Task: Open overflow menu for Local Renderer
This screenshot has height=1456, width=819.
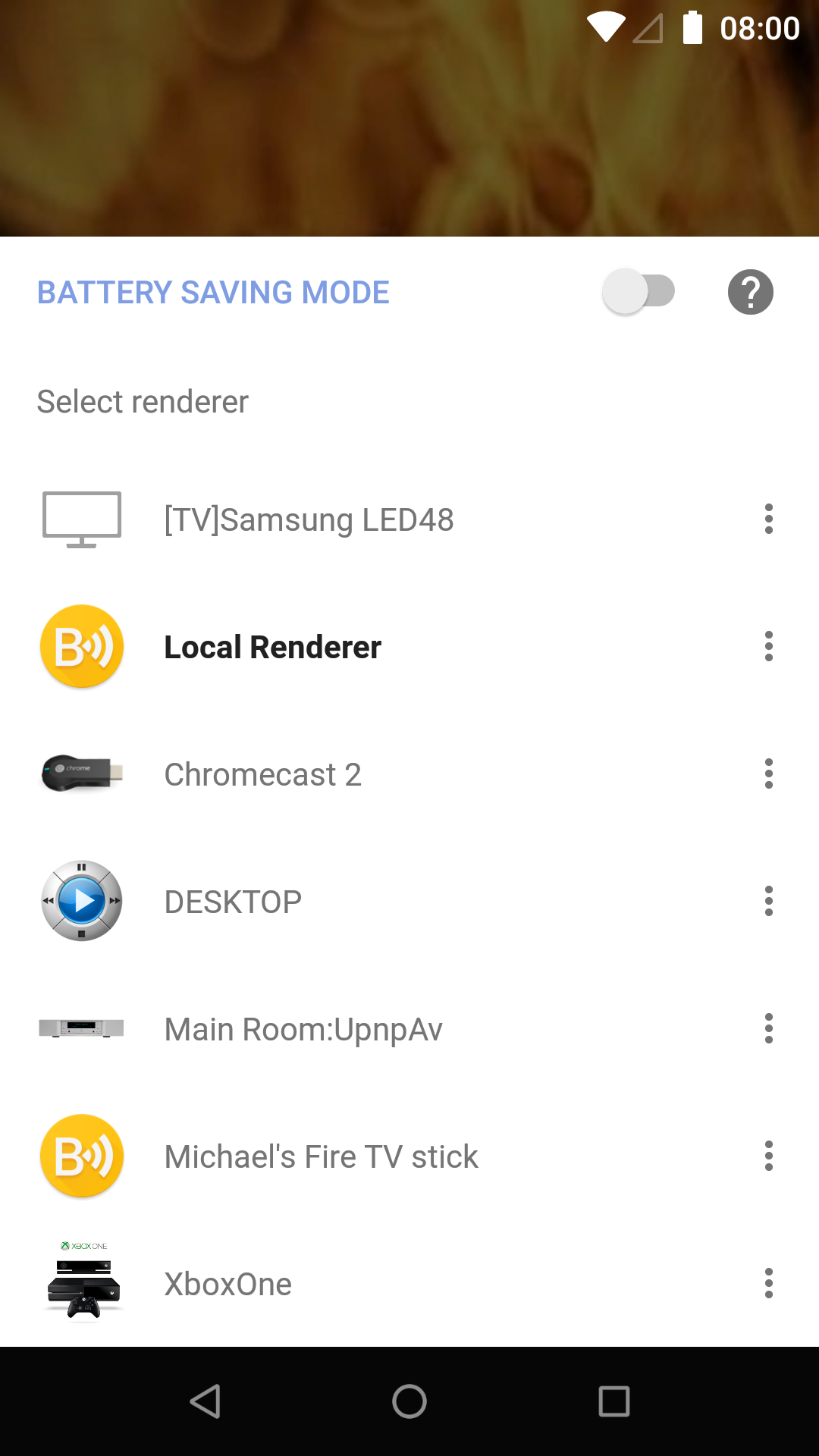Action: pyautogui.click(x=768, y=647)
